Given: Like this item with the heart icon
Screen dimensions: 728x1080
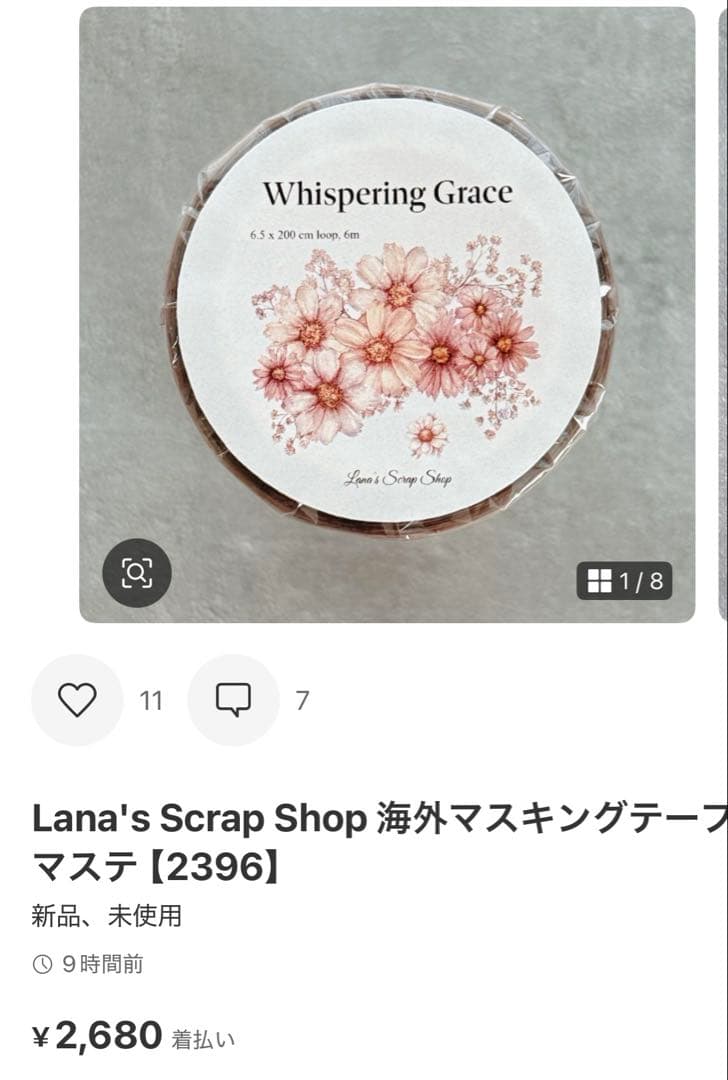Looking at the screenshot, I should coord(77,700).
